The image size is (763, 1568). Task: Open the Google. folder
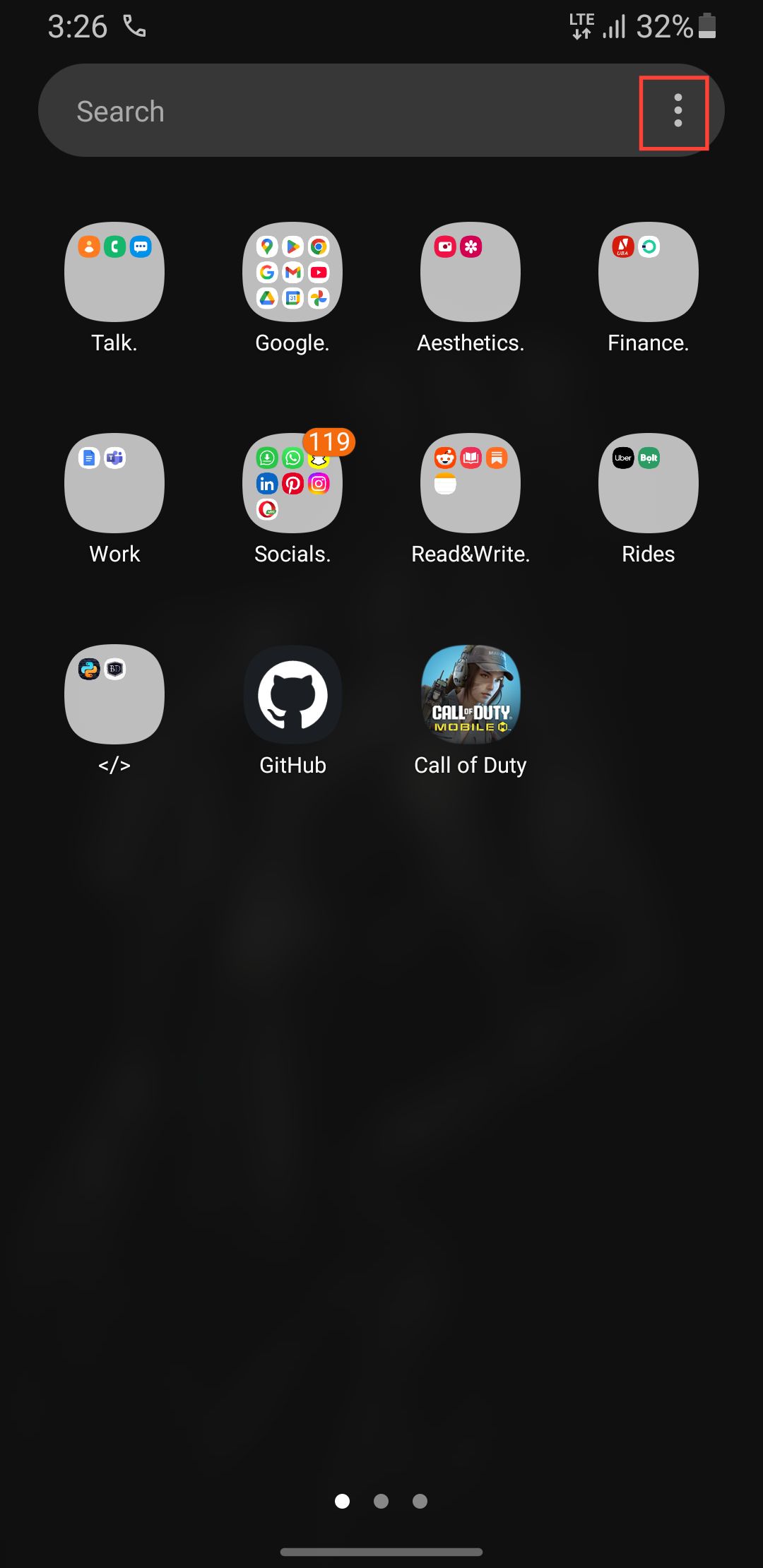(x=292, y=272)
